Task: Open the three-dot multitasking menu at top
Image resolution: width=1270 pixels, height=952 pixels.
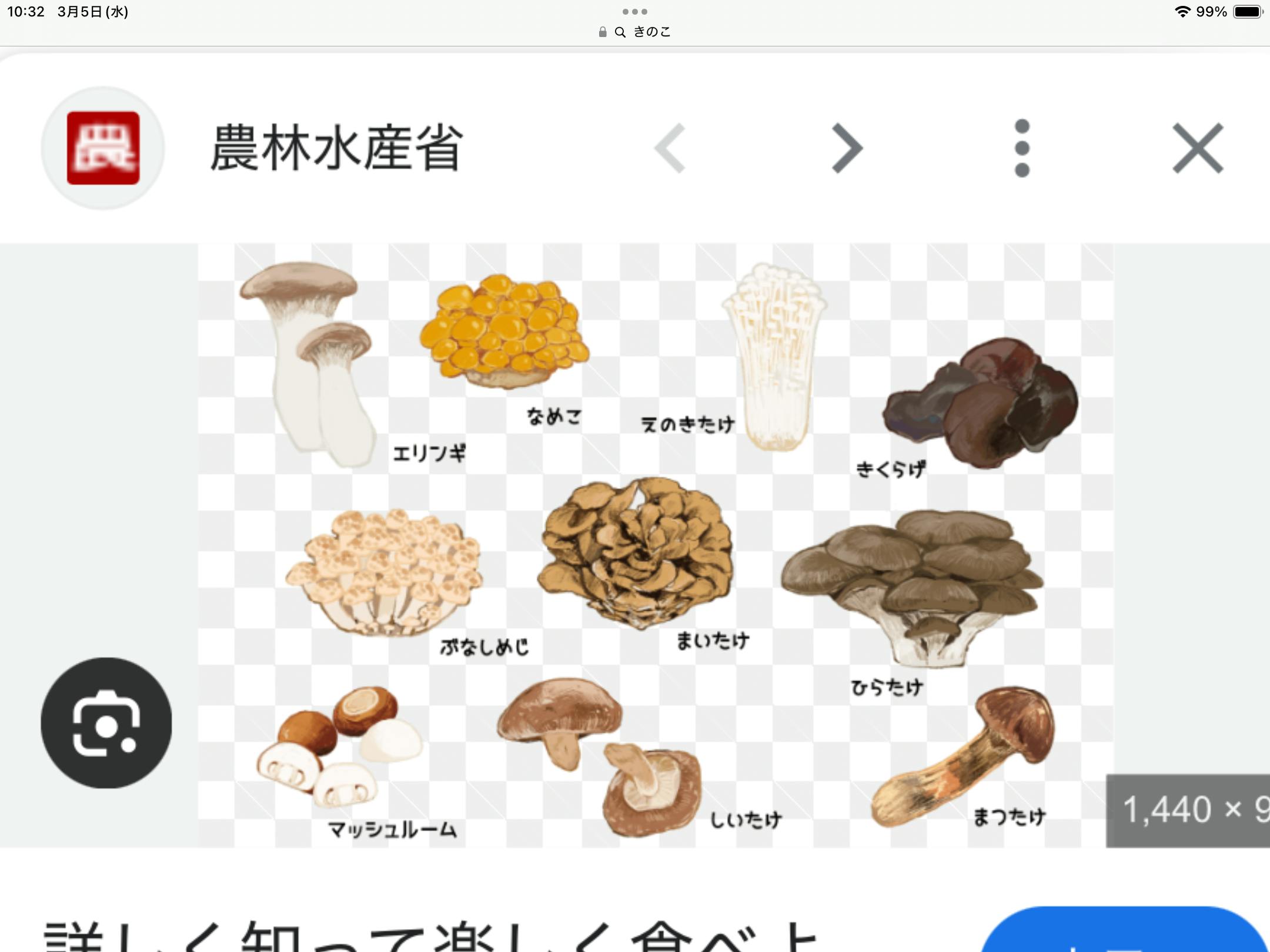Action: coord(635,11)
